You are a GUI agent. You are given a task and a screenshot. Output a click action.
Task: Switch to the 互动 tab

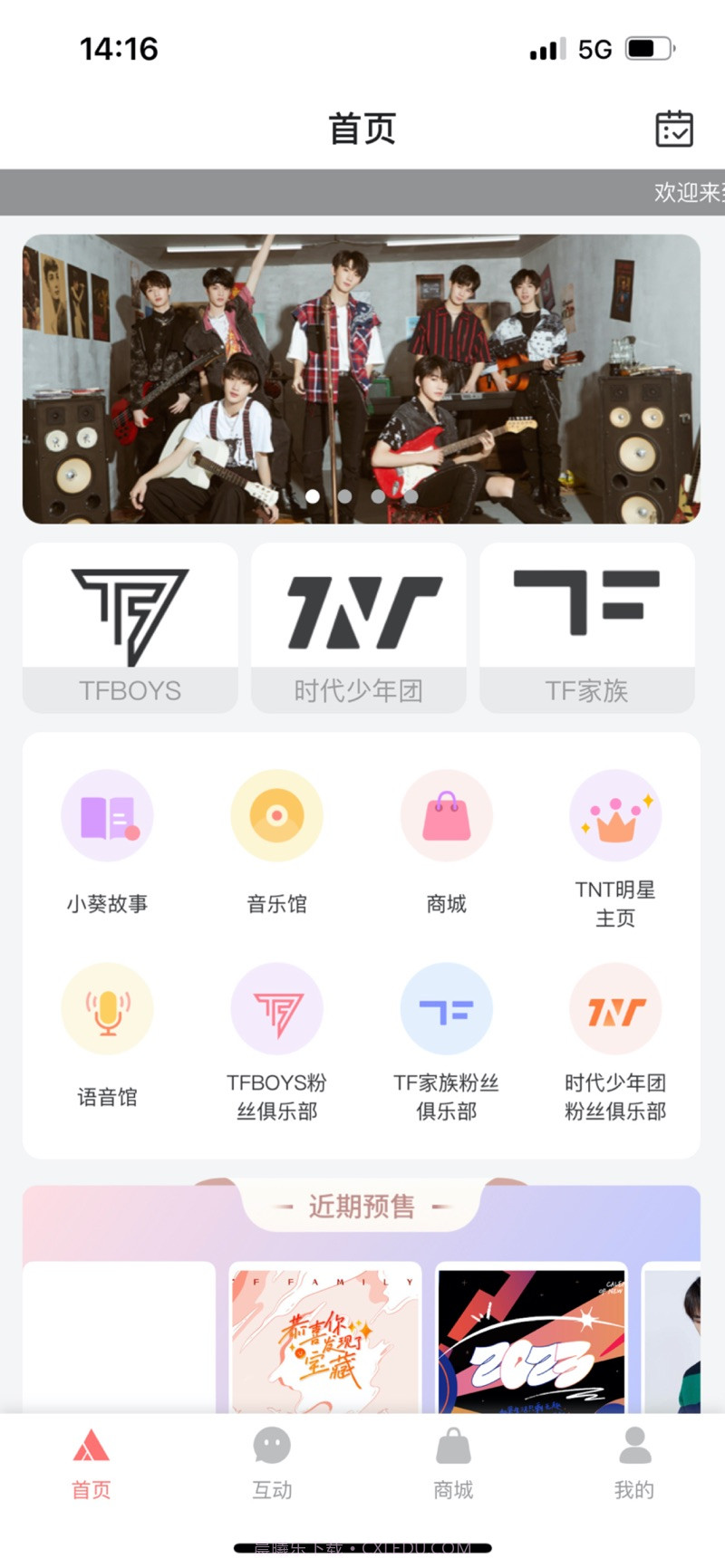click(x=272, y=1462)
